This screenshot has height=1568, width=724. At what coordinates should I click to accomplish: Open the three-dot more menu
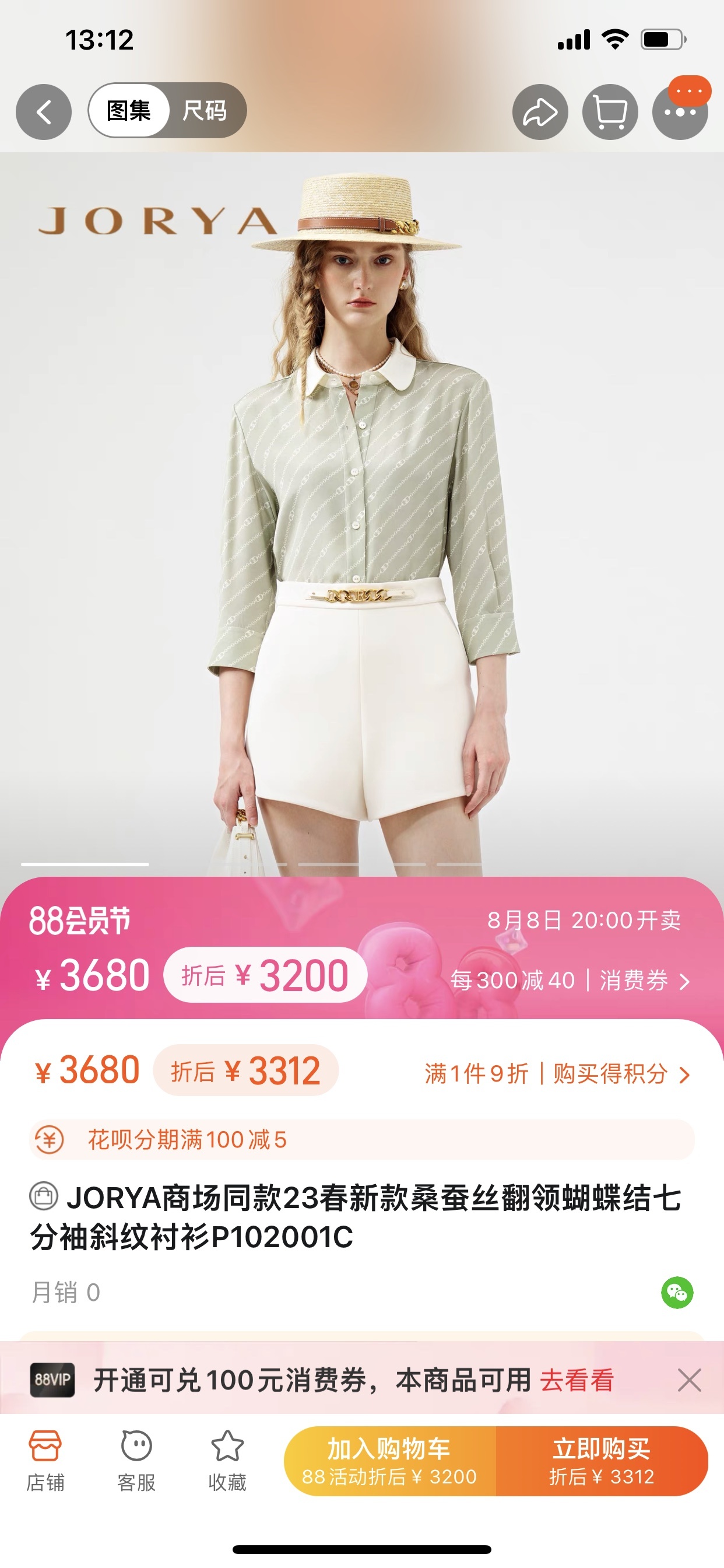(680, 113)
